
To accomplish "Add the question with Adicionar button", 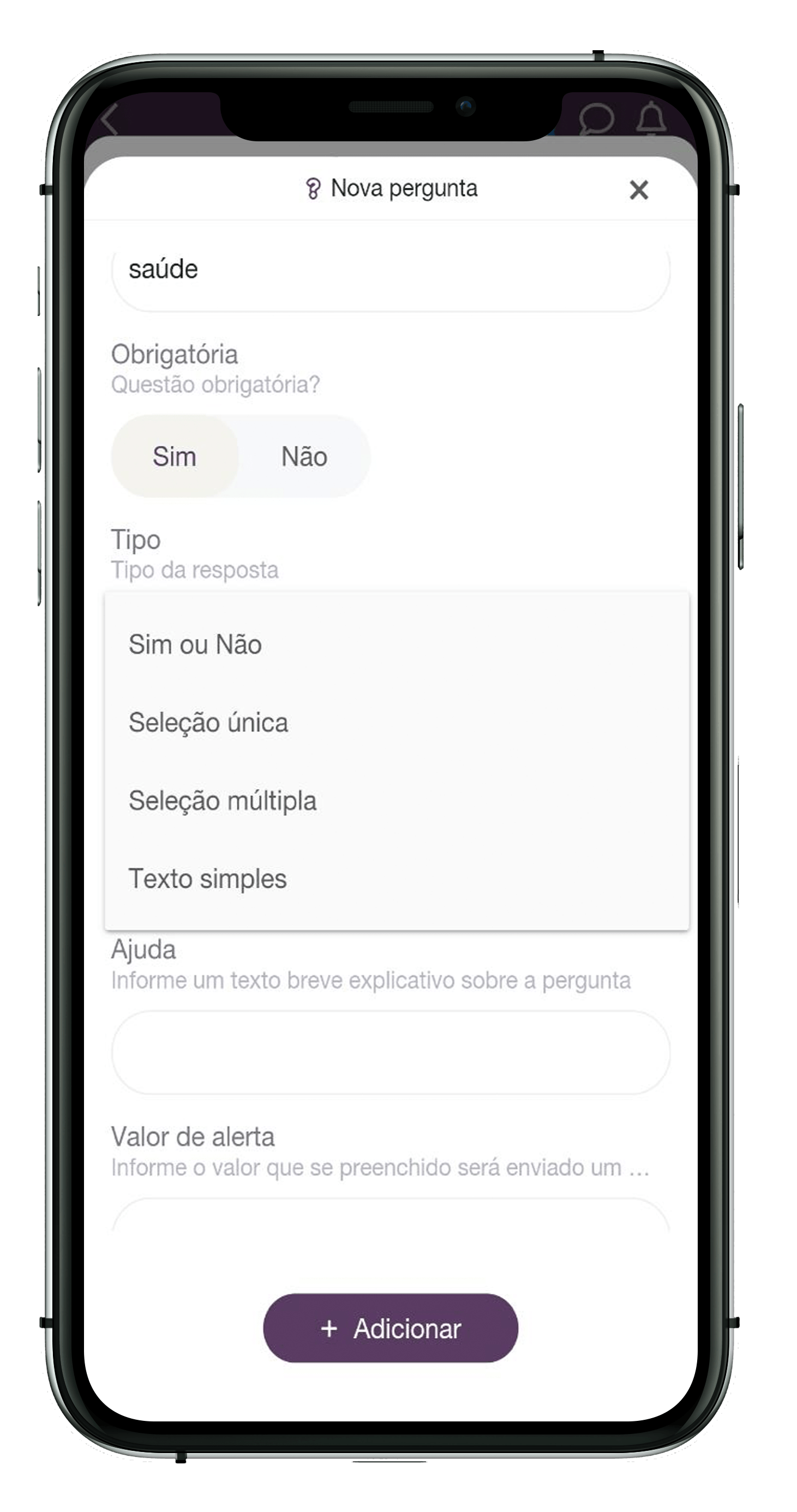I will (390, 1328).
